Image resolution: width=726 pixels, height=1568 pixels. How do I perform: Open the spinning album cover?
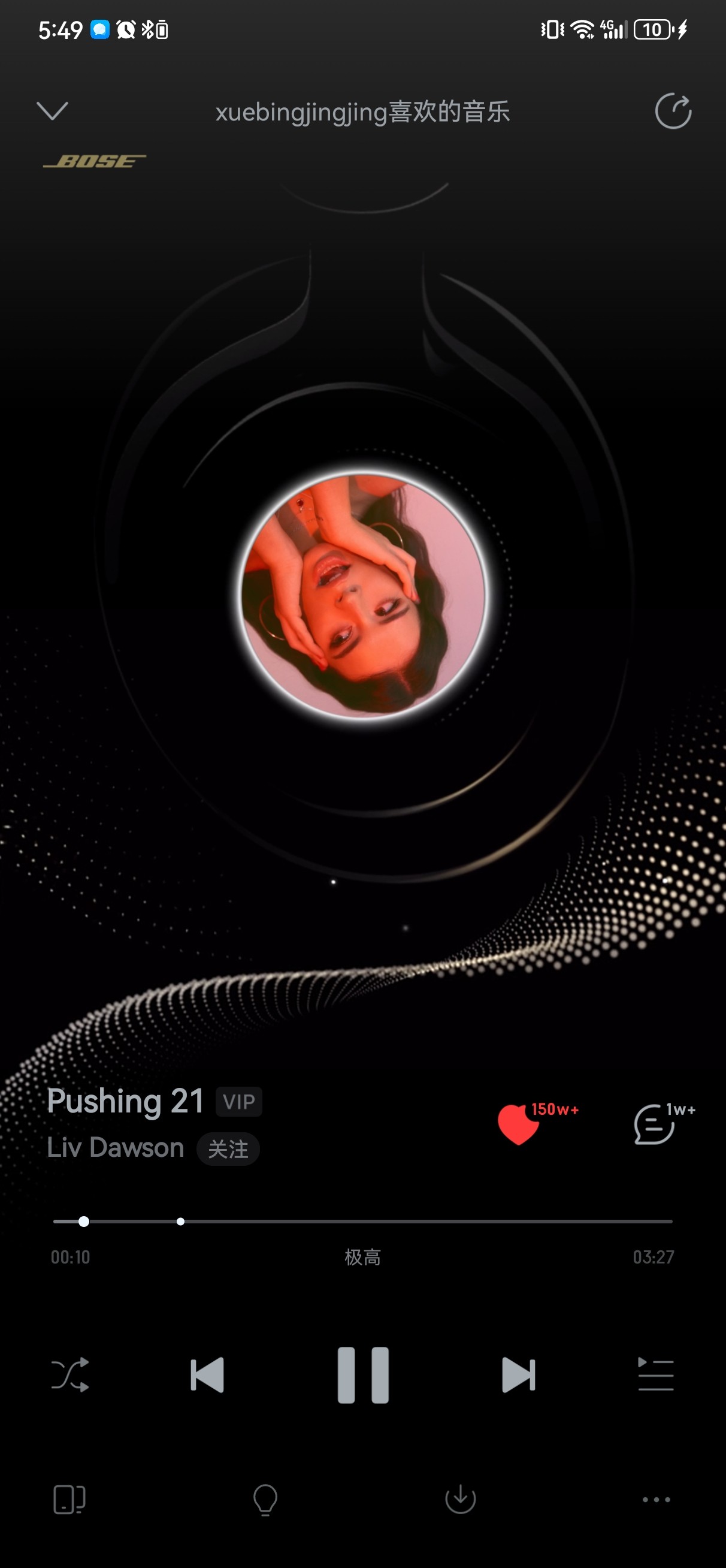[364, 595]
